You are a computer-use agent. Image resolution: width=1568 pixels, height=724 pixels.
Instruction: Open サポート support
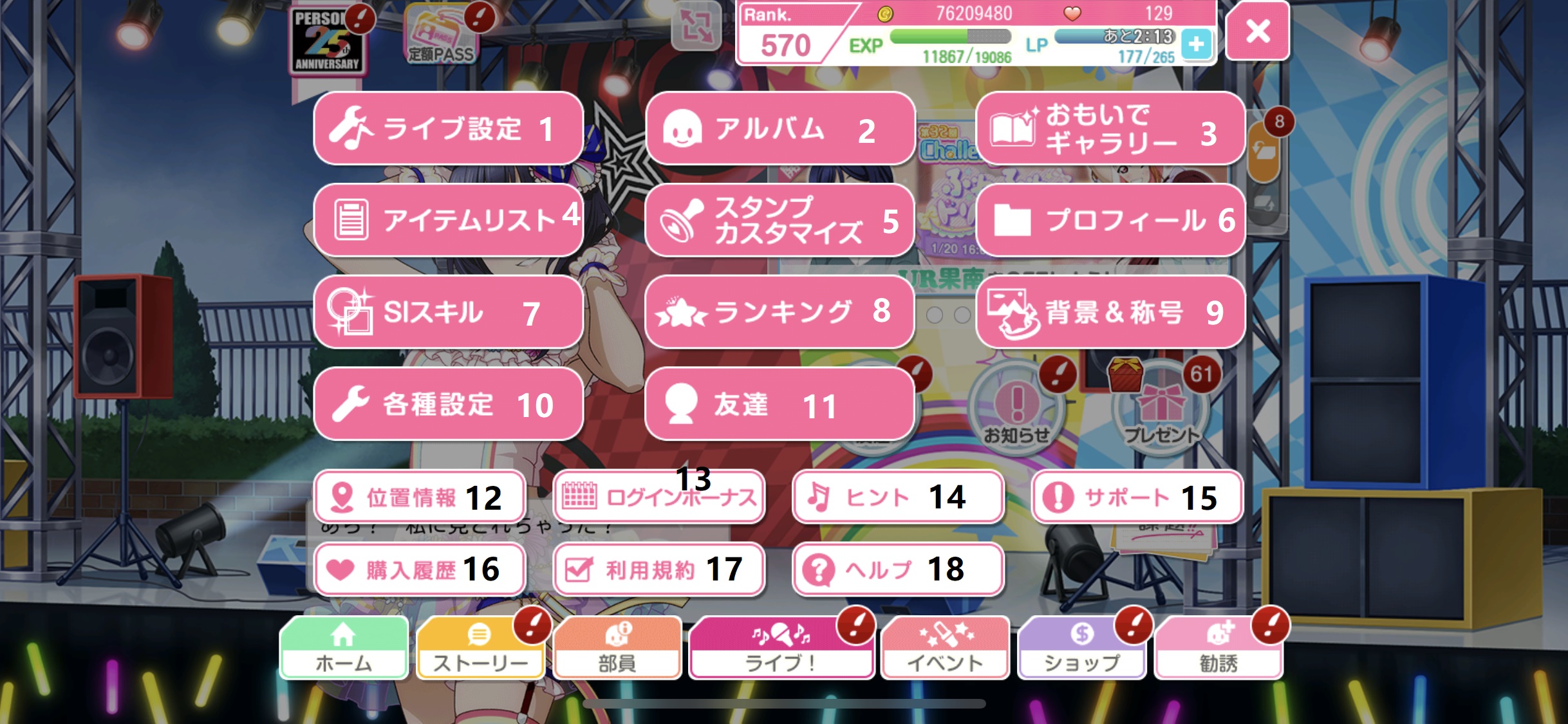[1137, 497]
